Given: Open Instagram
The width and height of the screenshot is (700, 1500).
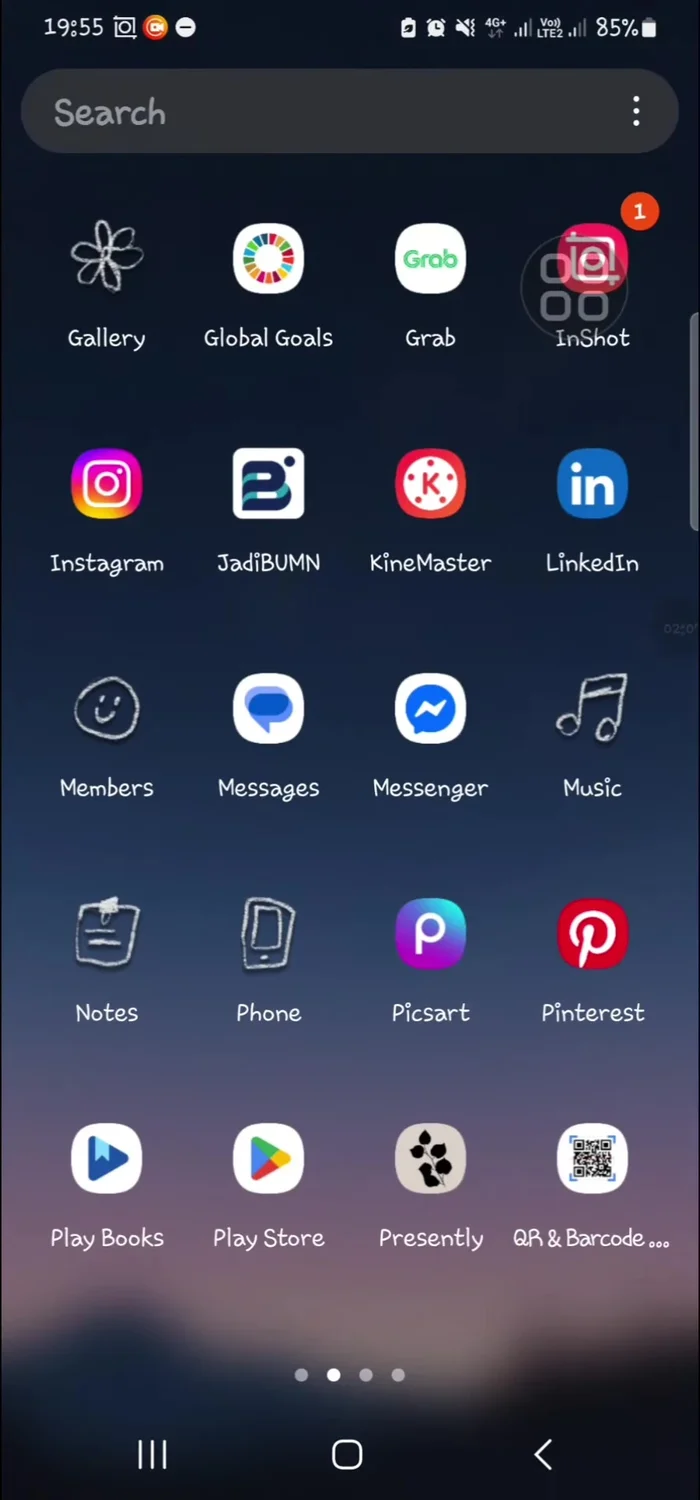Looking at the screenshot, I should point(107,485).
